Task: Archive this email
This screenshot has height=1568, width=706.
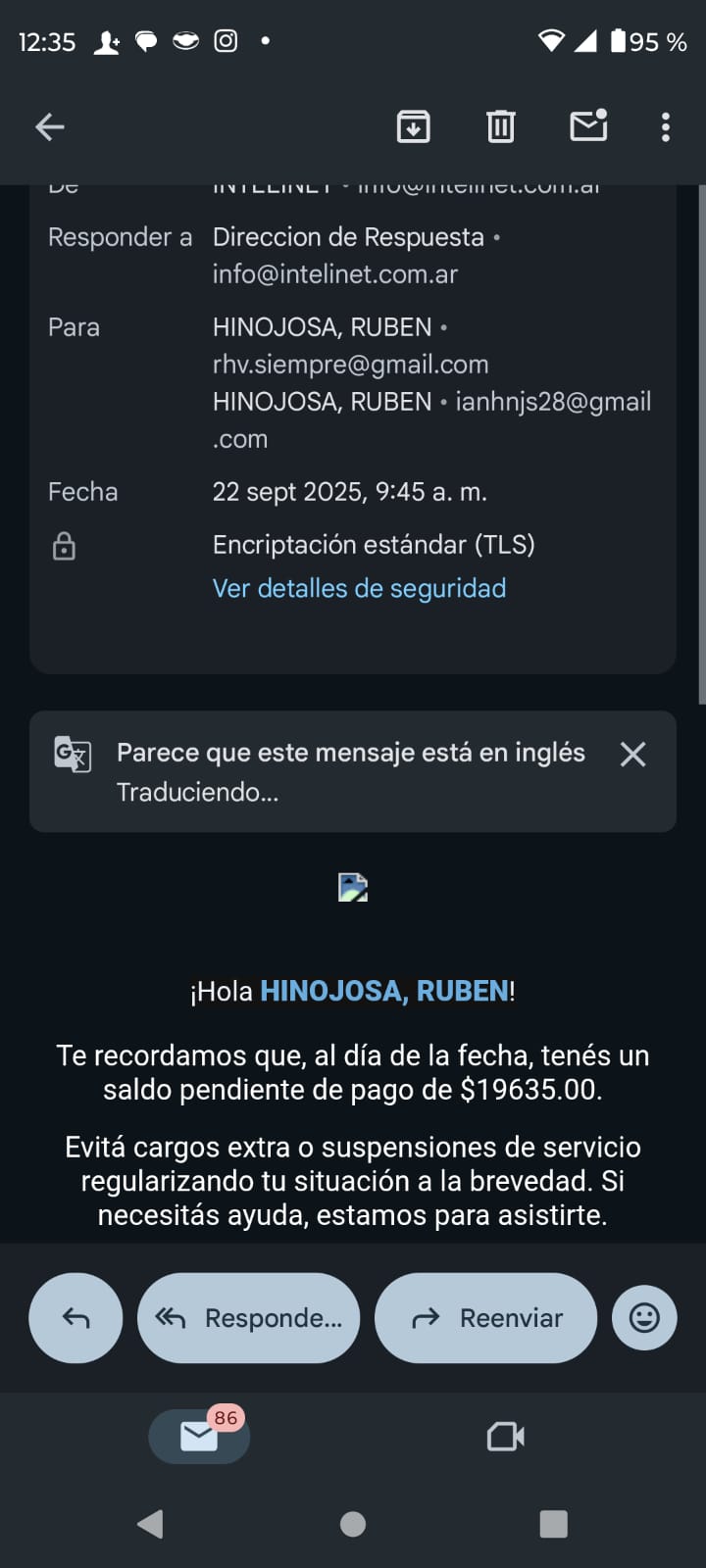Action: coord(413,126)
